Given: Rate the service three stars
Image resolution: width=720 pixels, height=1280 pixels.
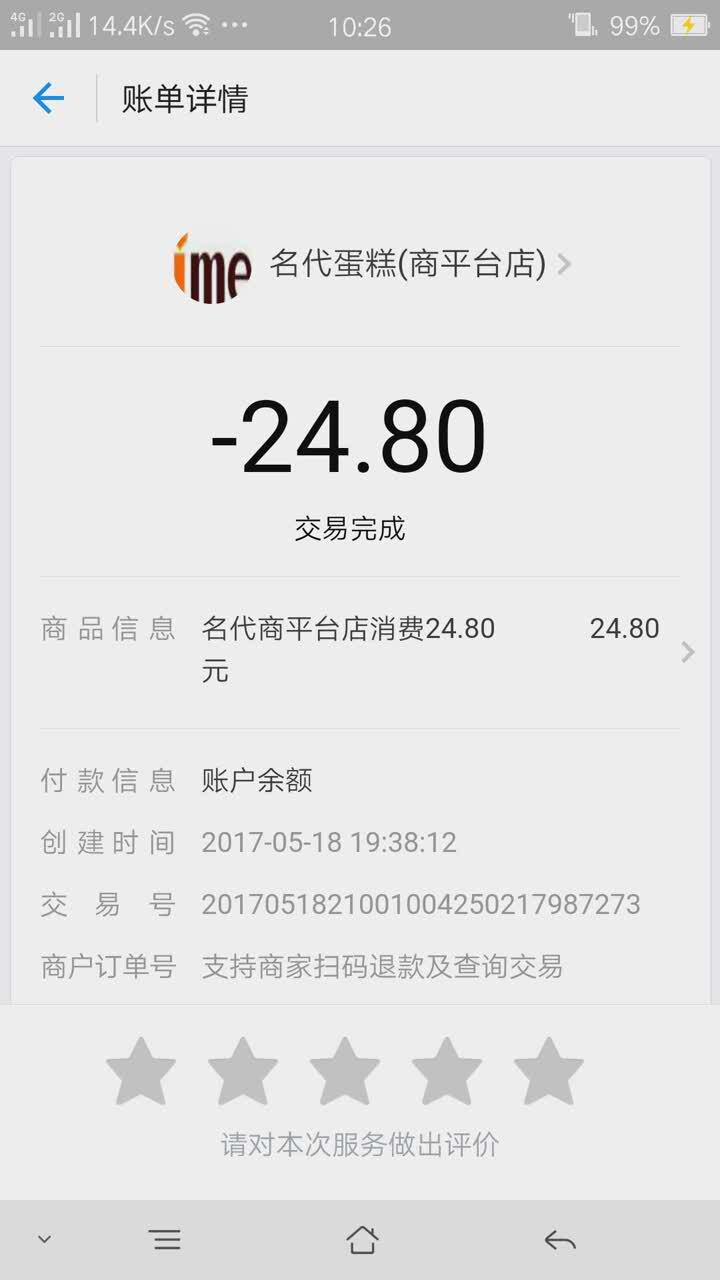Looking at the screenshot, I should click(x=345, y=1072).
